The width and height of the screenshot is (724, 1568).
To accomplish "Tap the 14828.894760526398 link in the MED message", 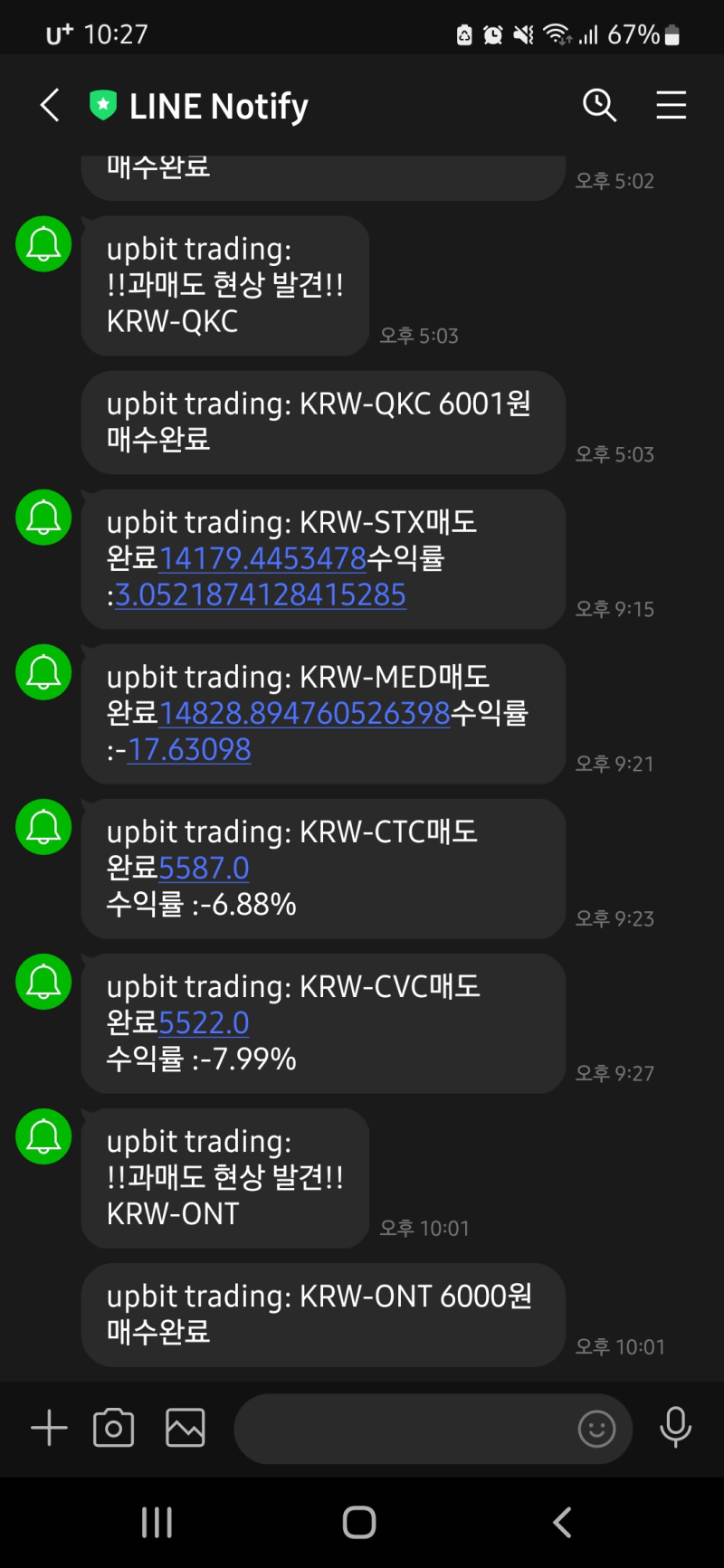I will (304, 713).
